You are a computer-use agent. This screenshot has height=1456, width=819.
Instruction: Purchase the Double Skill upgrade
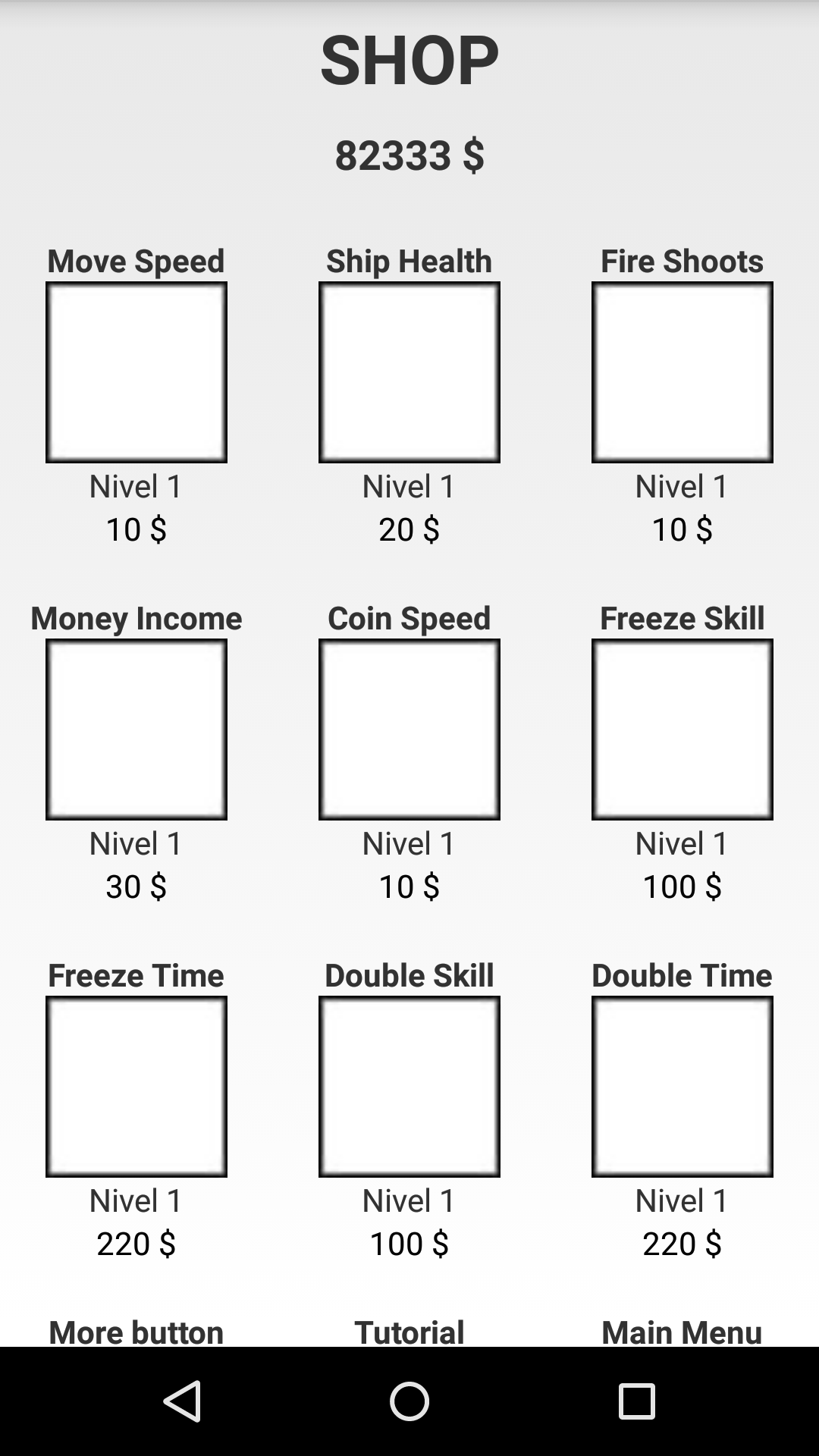click(409, 1086)
